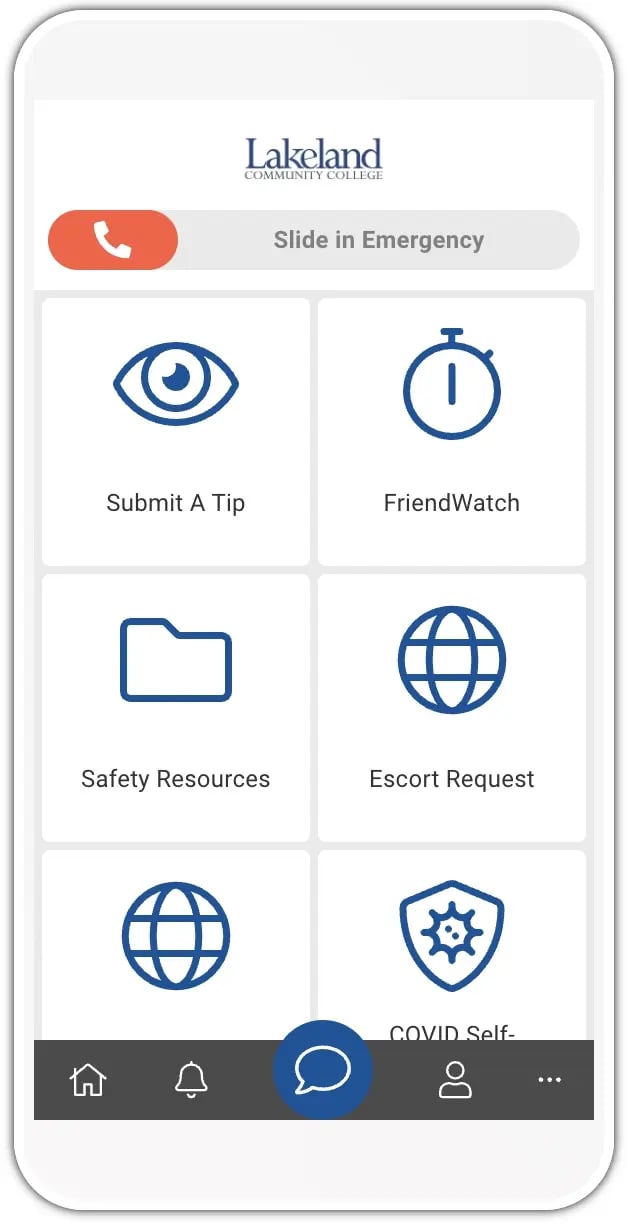Tap the center chat bubble button
The height and width of the screenshot is (1224, 630).
323,1070
